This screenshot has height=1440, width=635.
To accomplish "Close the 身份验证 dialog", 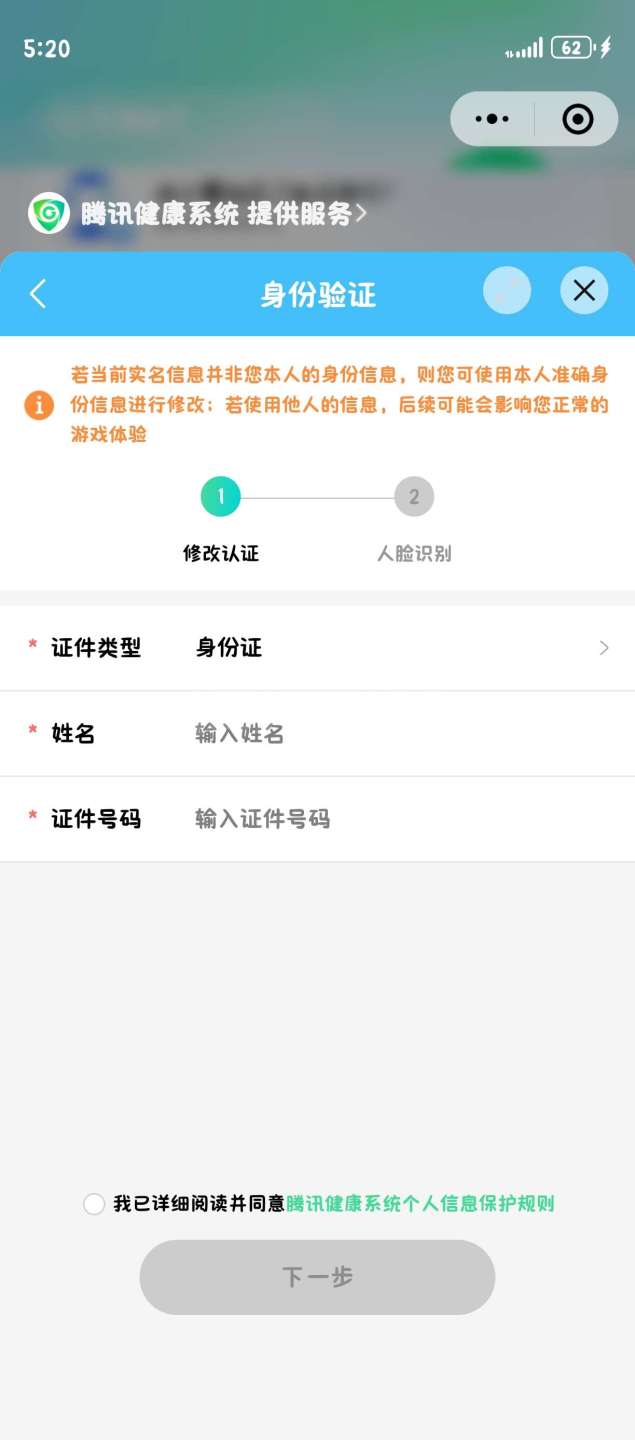I will tap(584, 291).
